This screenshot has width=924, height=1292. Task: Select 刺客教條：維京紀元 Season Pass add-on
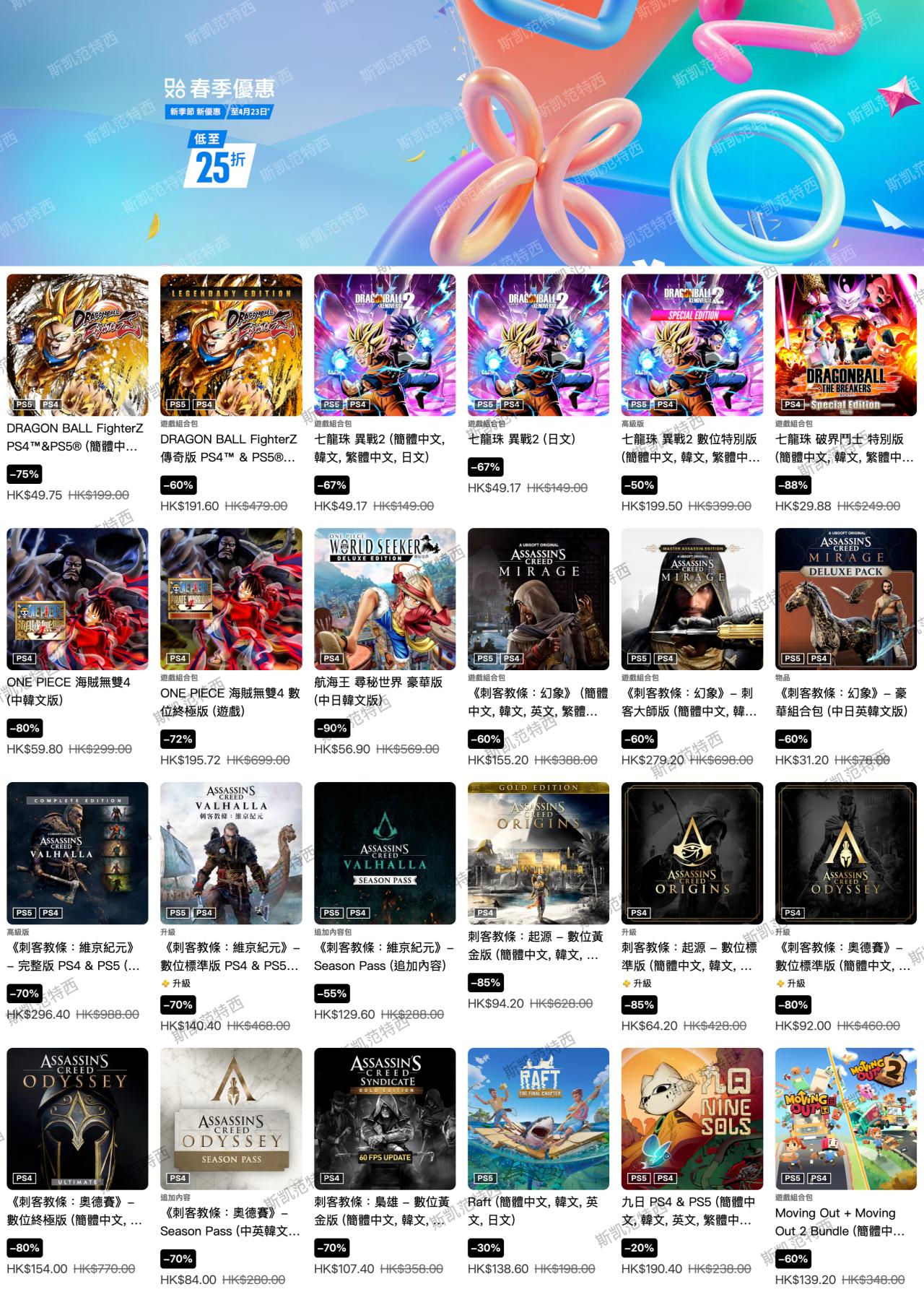(385, 853)
